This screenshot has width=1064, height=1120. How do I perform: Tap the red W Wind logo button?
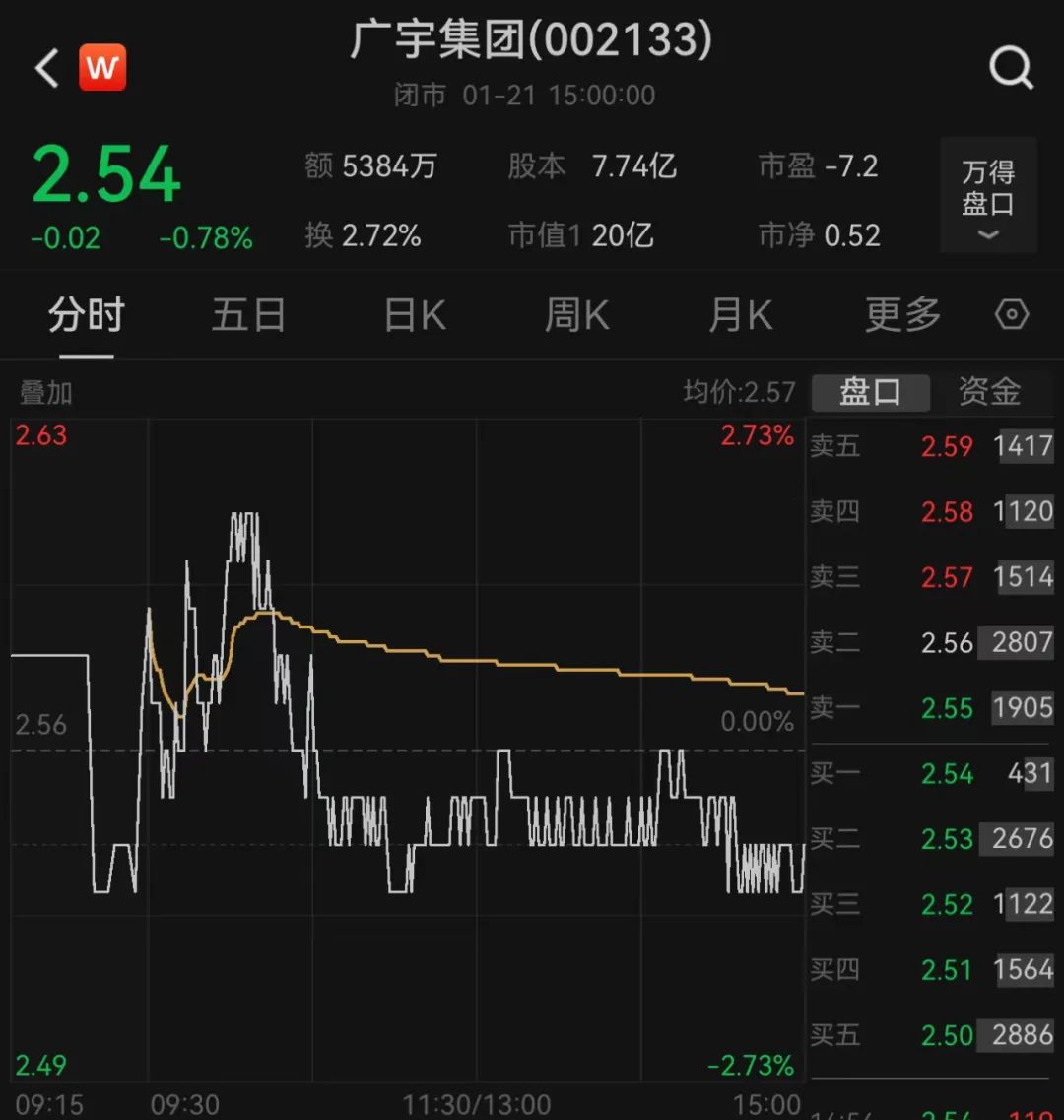102,69
